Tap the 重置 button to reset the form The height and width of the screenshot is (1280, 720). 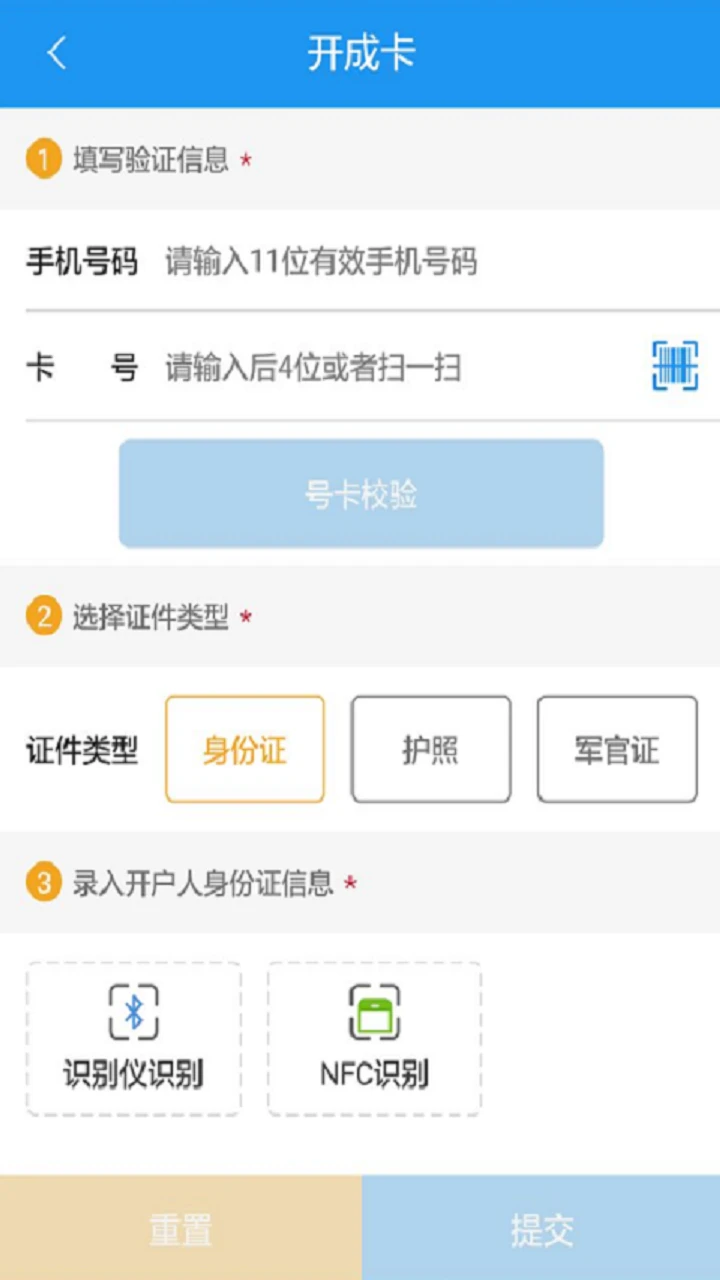click(180, 1229)
